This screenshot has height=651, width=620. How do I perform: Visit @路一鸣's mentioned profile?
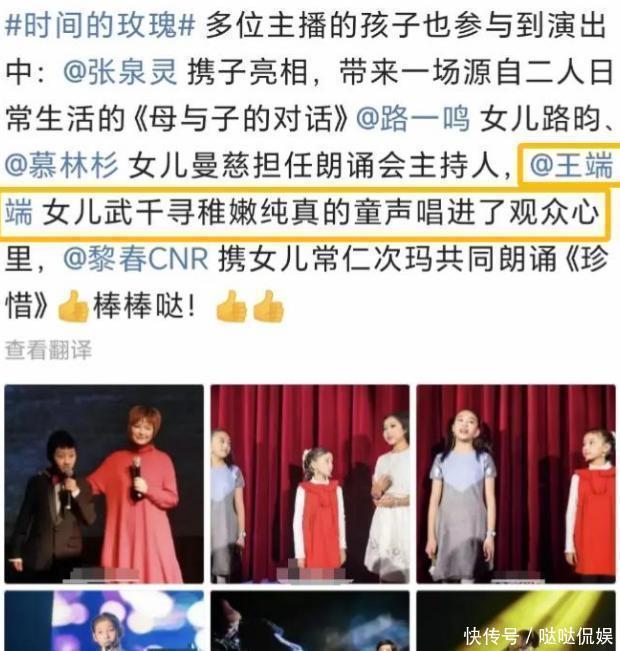coord(413,119)
